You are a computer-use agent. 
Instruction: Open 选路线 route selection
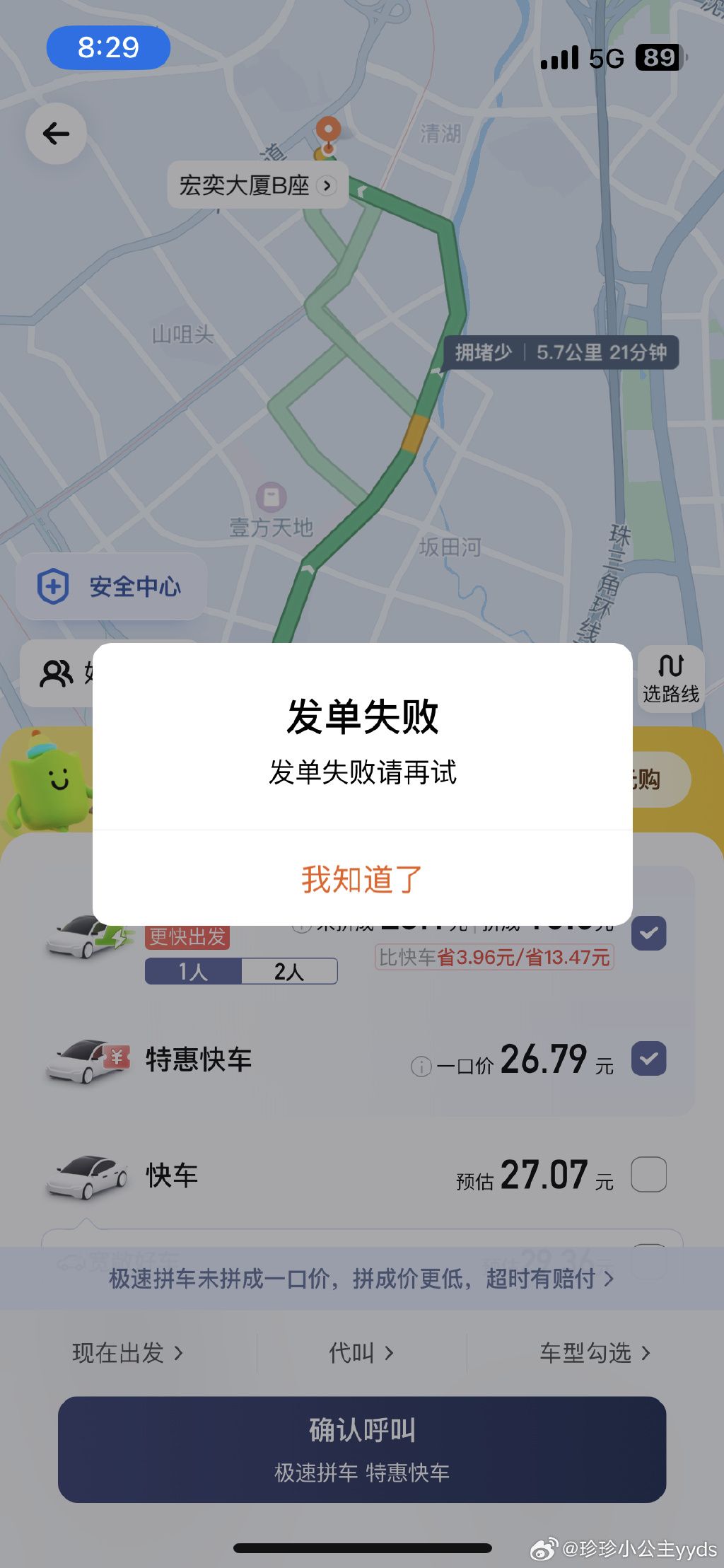[x=670, y=679]
